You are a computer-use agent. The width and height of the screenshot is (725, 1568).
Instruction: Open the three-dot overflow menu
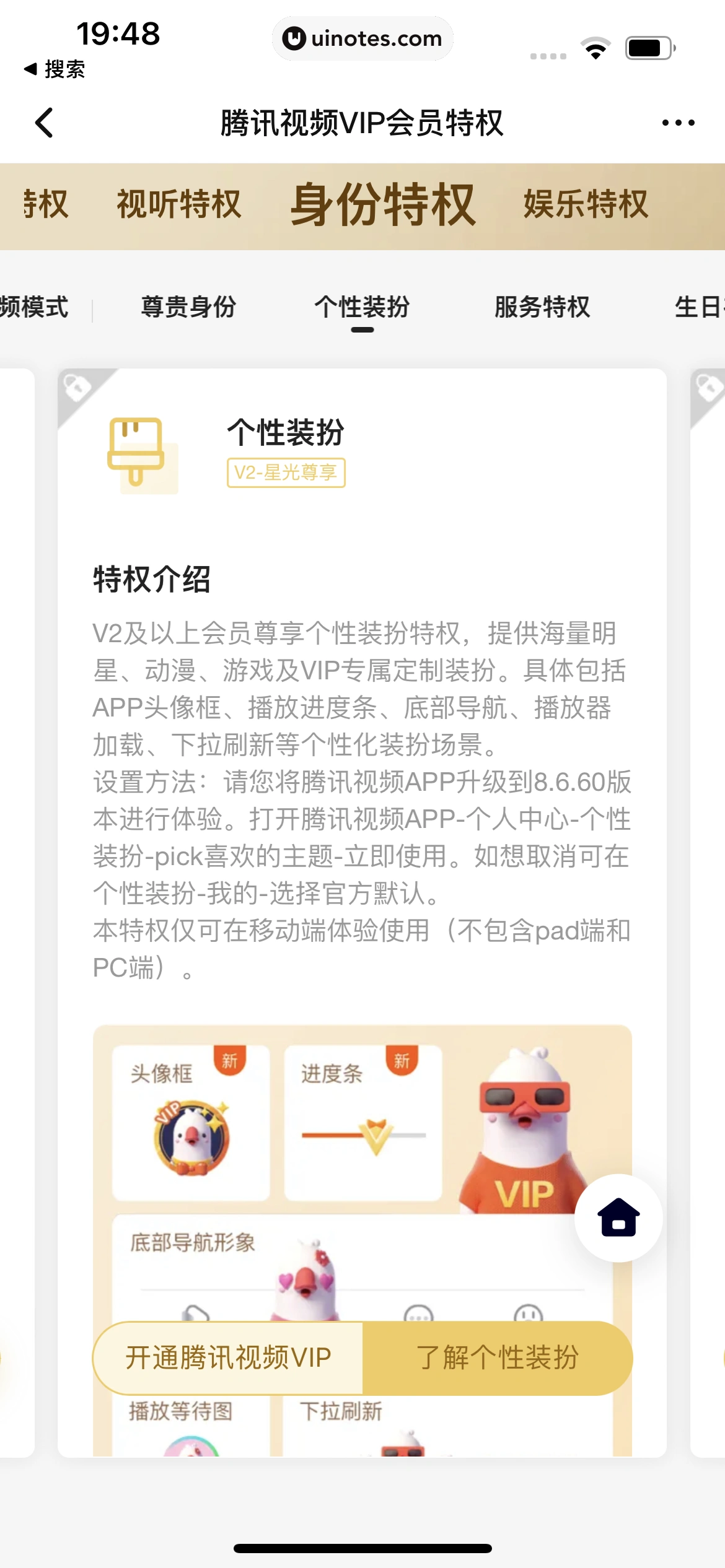coord(678,123)
